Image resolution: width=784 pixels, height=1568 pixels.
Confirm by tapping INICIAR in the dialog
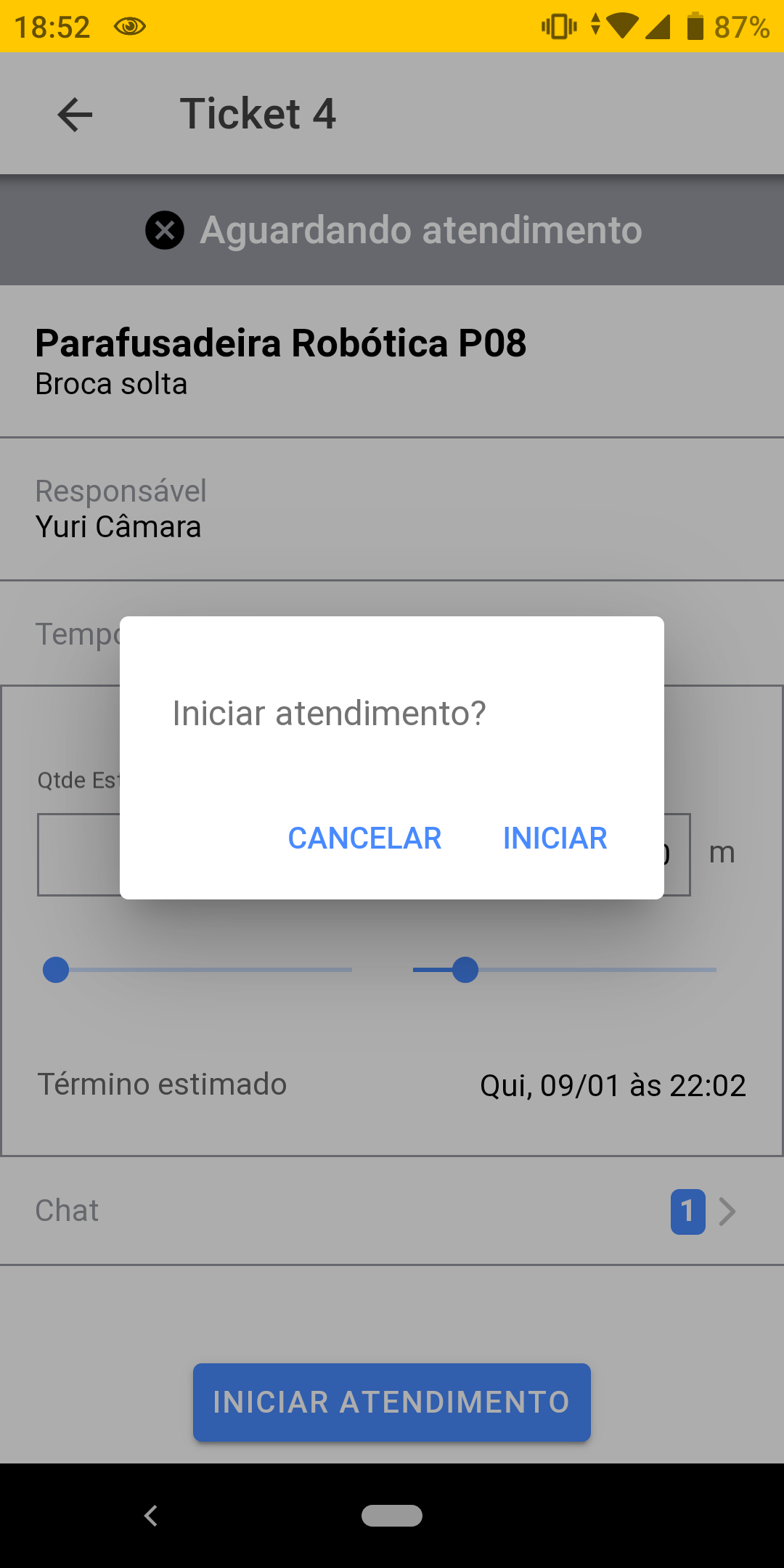(x=555, y=838)
